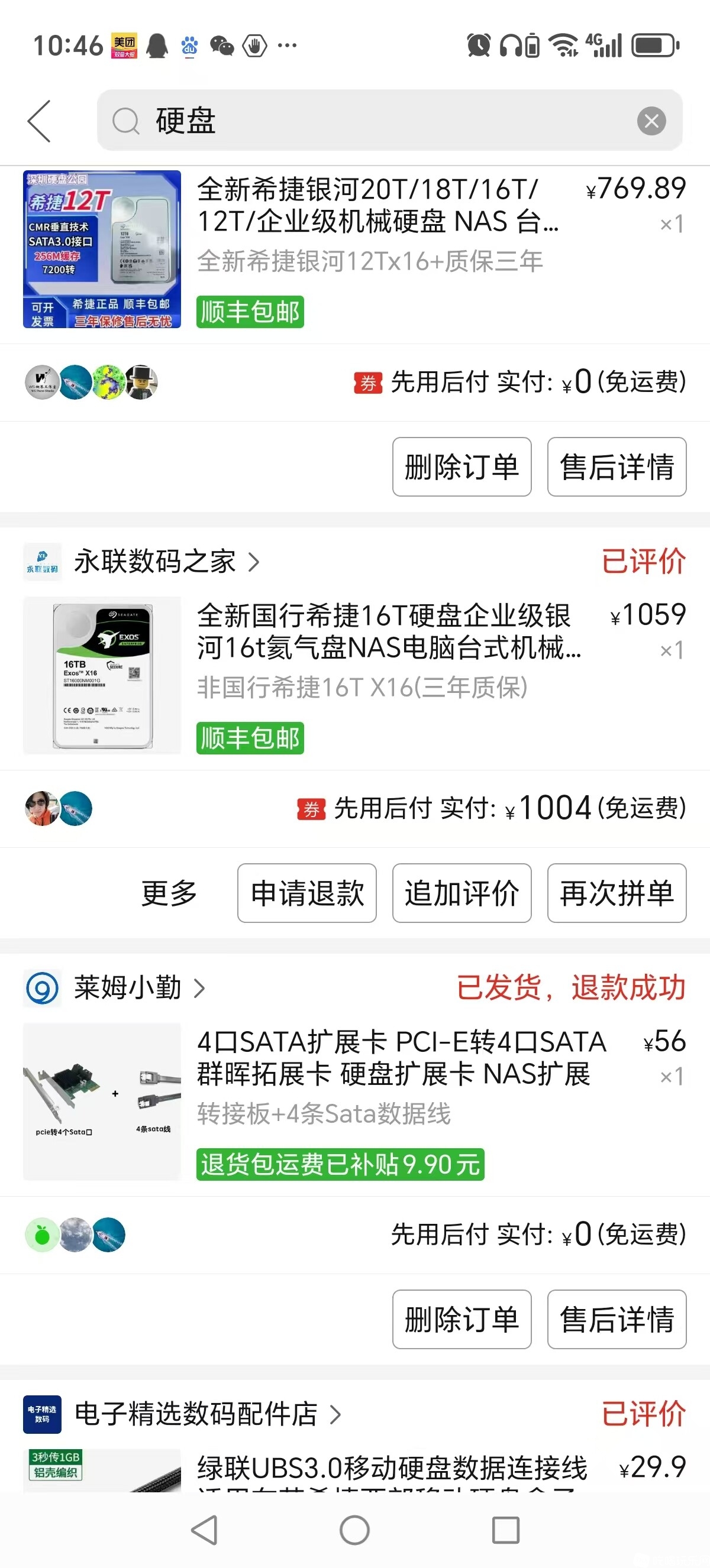This screenshot has width=710, height=1568.
Task: Tap the system home button
Action: click(355, 1530)
